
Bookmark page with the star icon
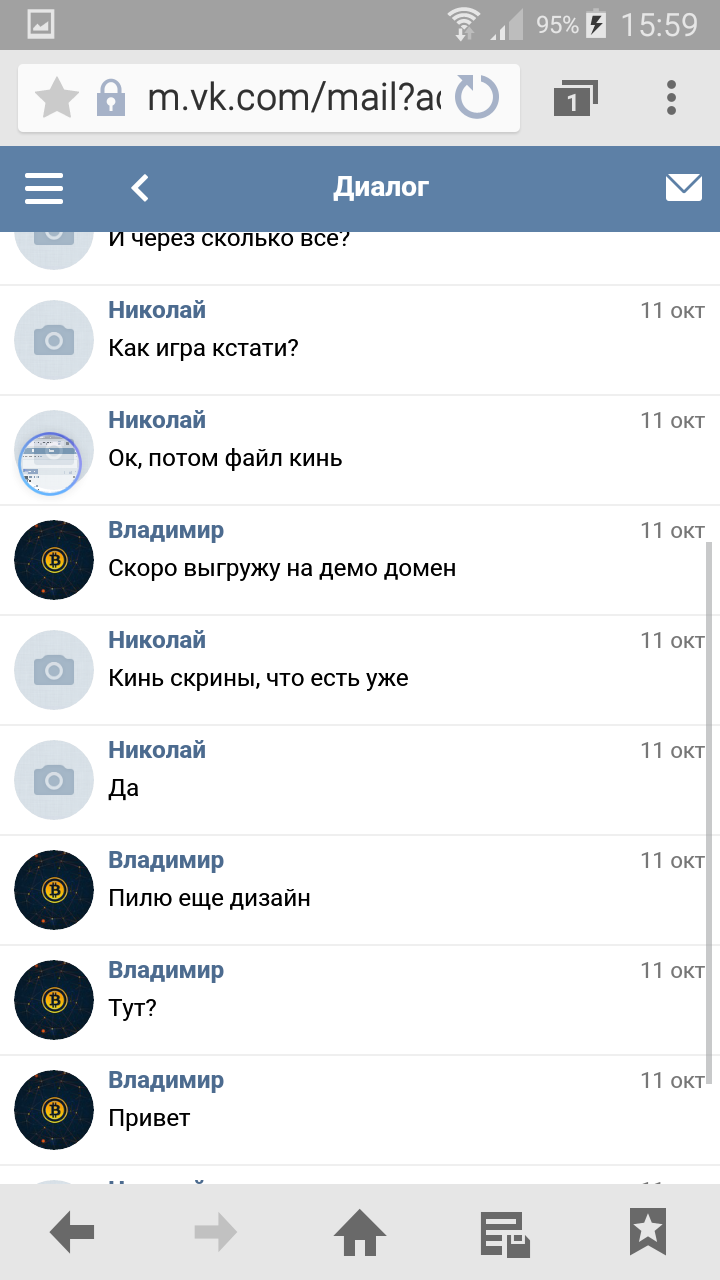(56, 98)
